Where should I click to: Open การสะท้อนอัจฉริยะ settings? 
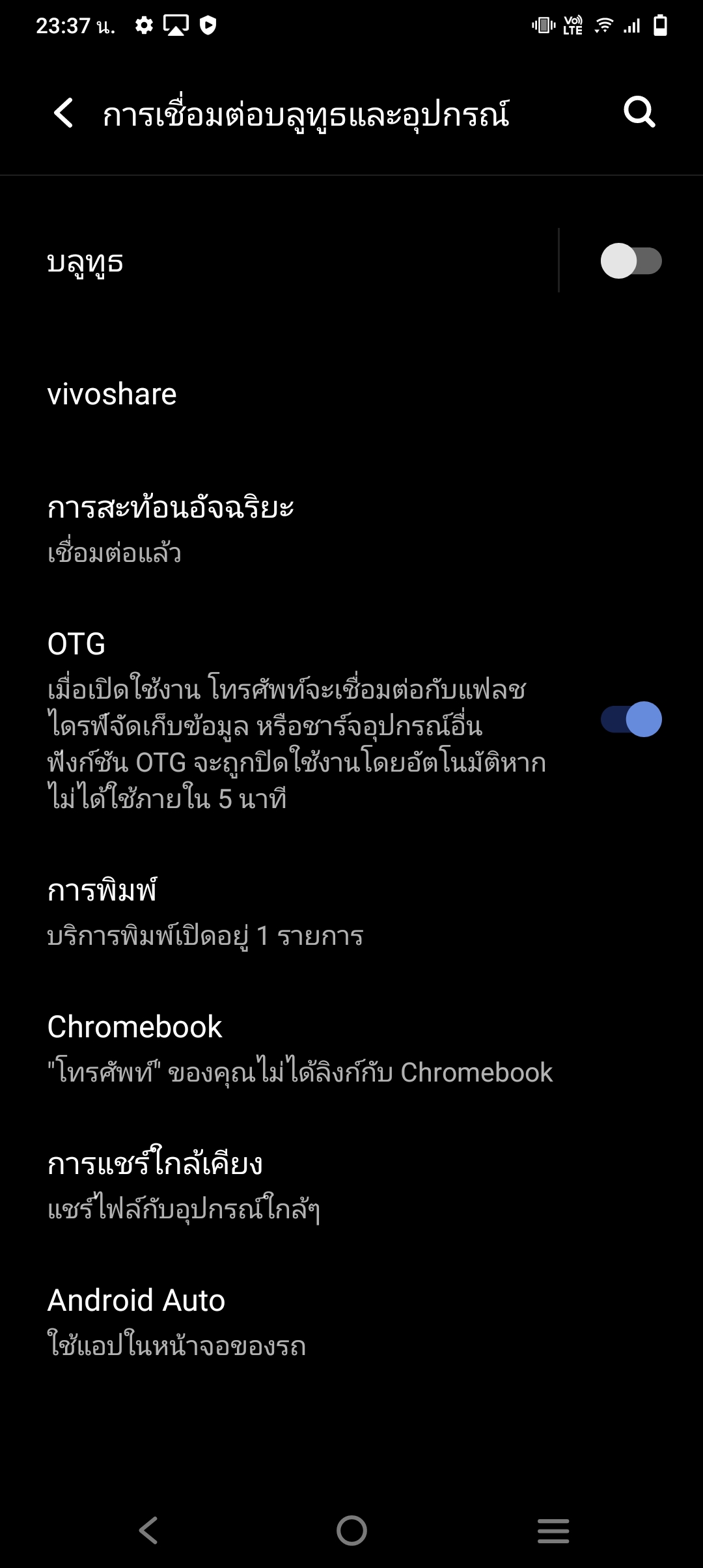[351, 529]
